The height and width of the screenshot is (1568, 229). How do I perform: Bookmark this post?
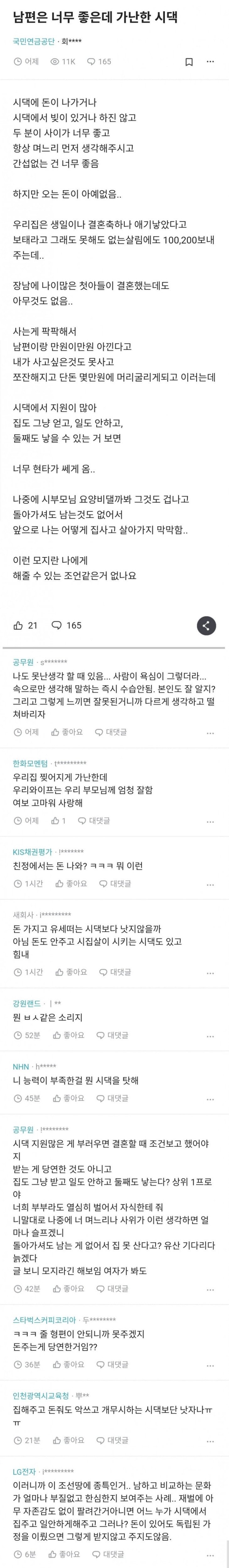(189, 61)
